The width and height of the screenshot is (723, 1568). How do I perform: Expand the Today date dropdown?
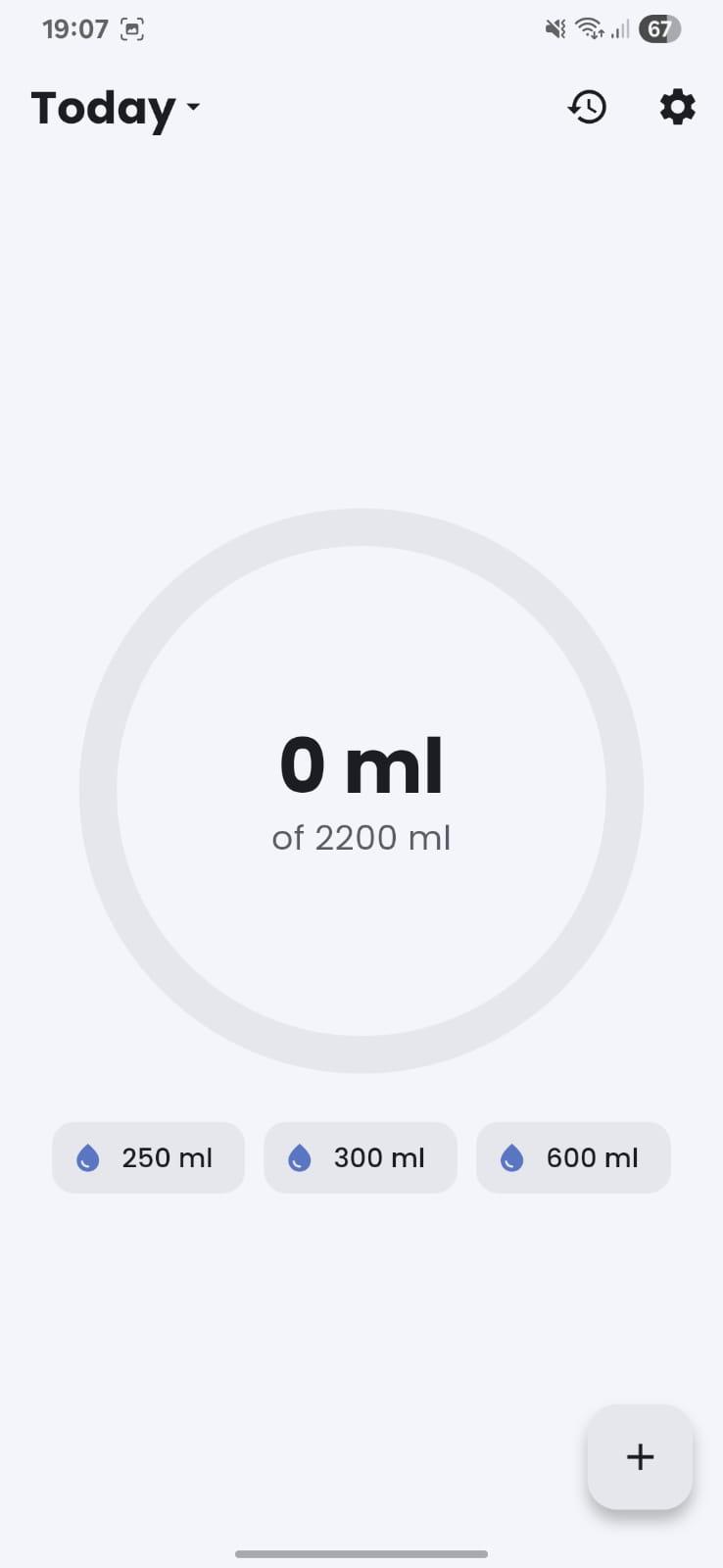(116, 108)
